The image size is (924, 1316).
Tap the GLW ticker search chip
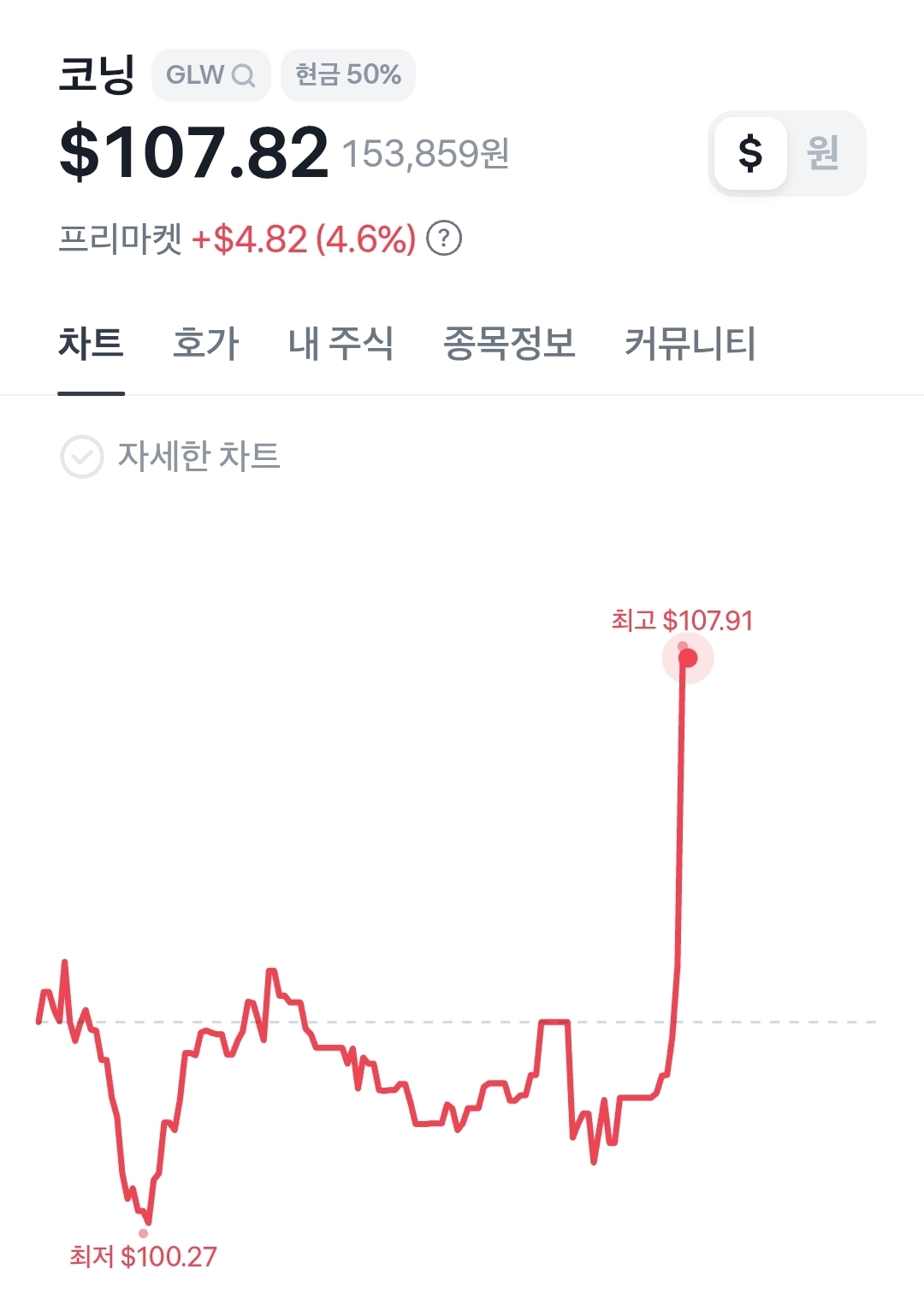pos(210,75)
